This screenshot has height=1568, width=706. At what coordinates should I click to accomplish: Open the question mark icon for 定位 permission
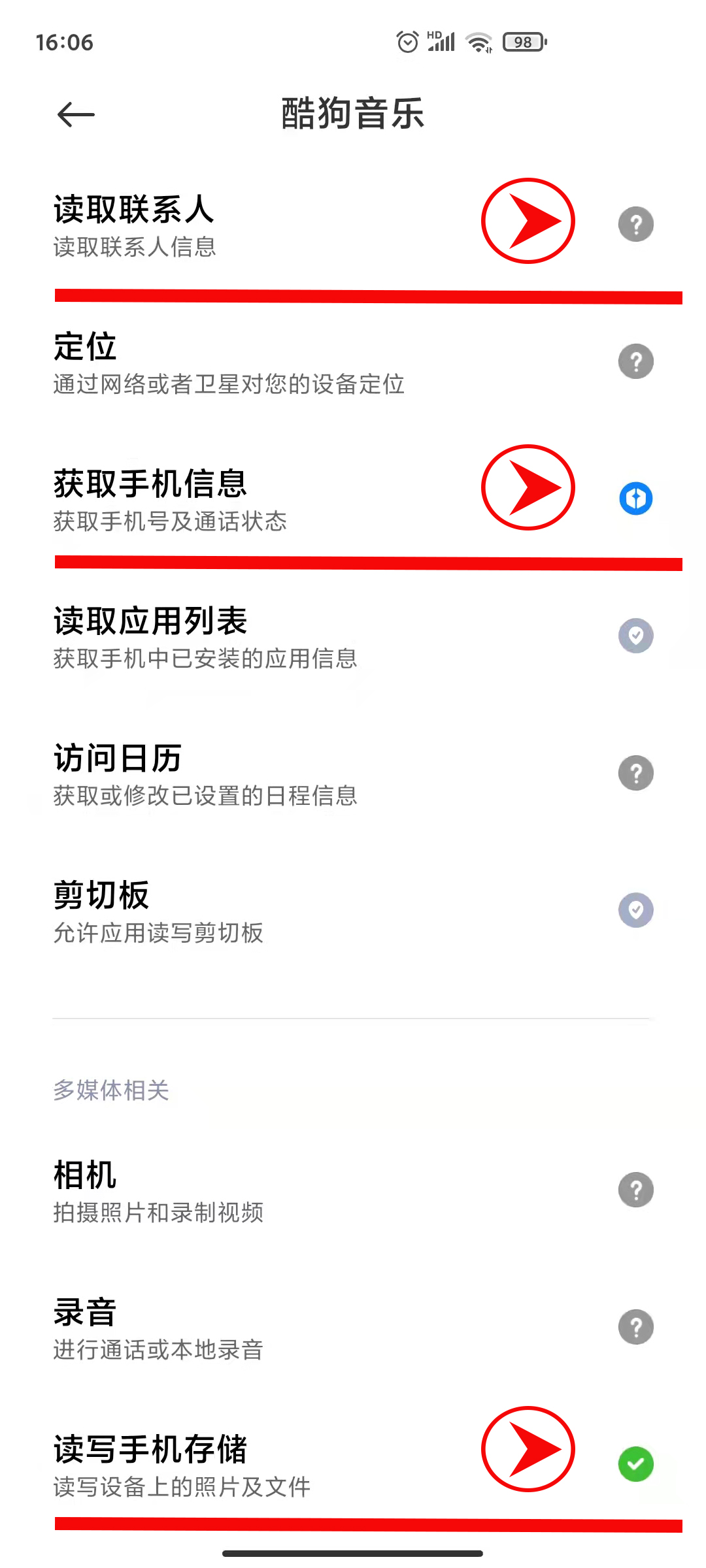635,361
